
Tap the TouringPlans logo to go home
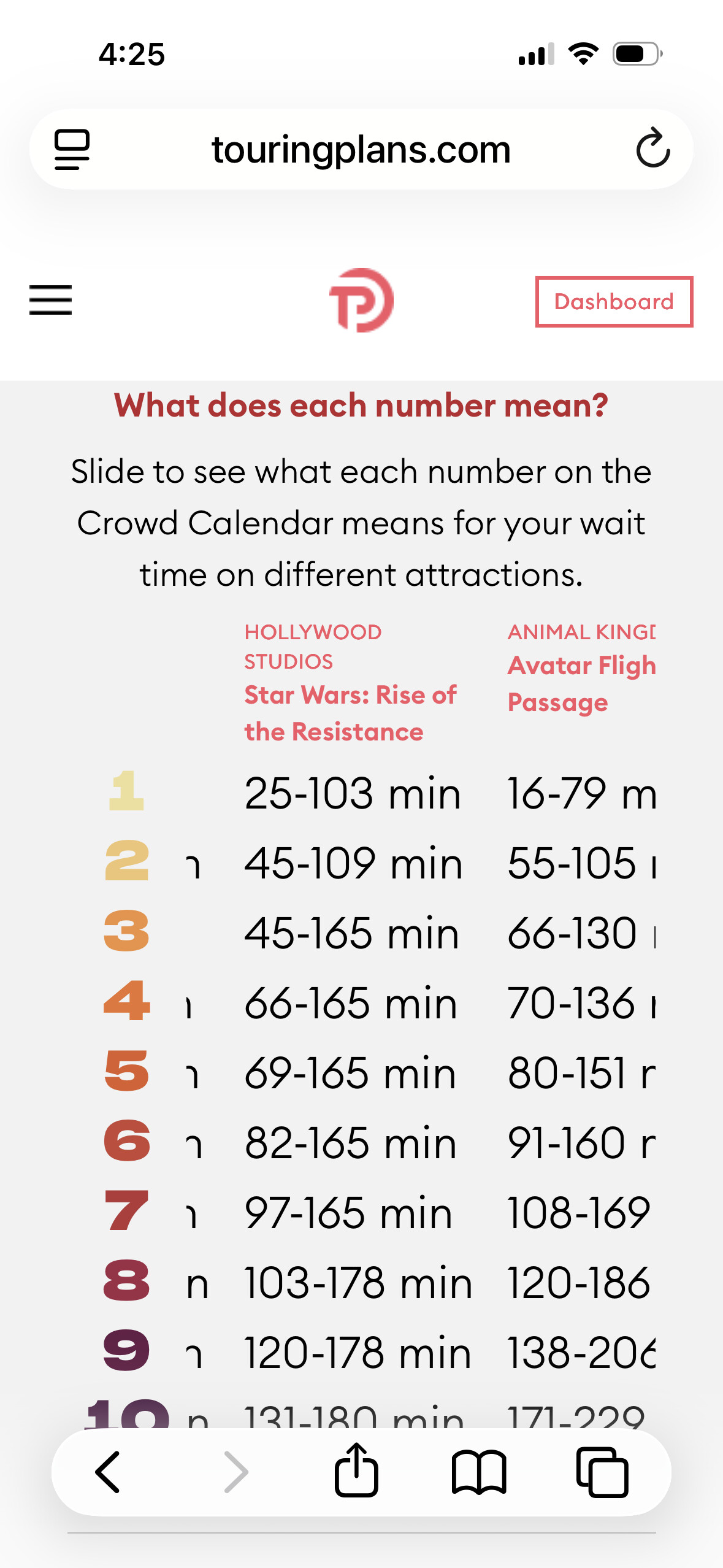click(361, 300)
